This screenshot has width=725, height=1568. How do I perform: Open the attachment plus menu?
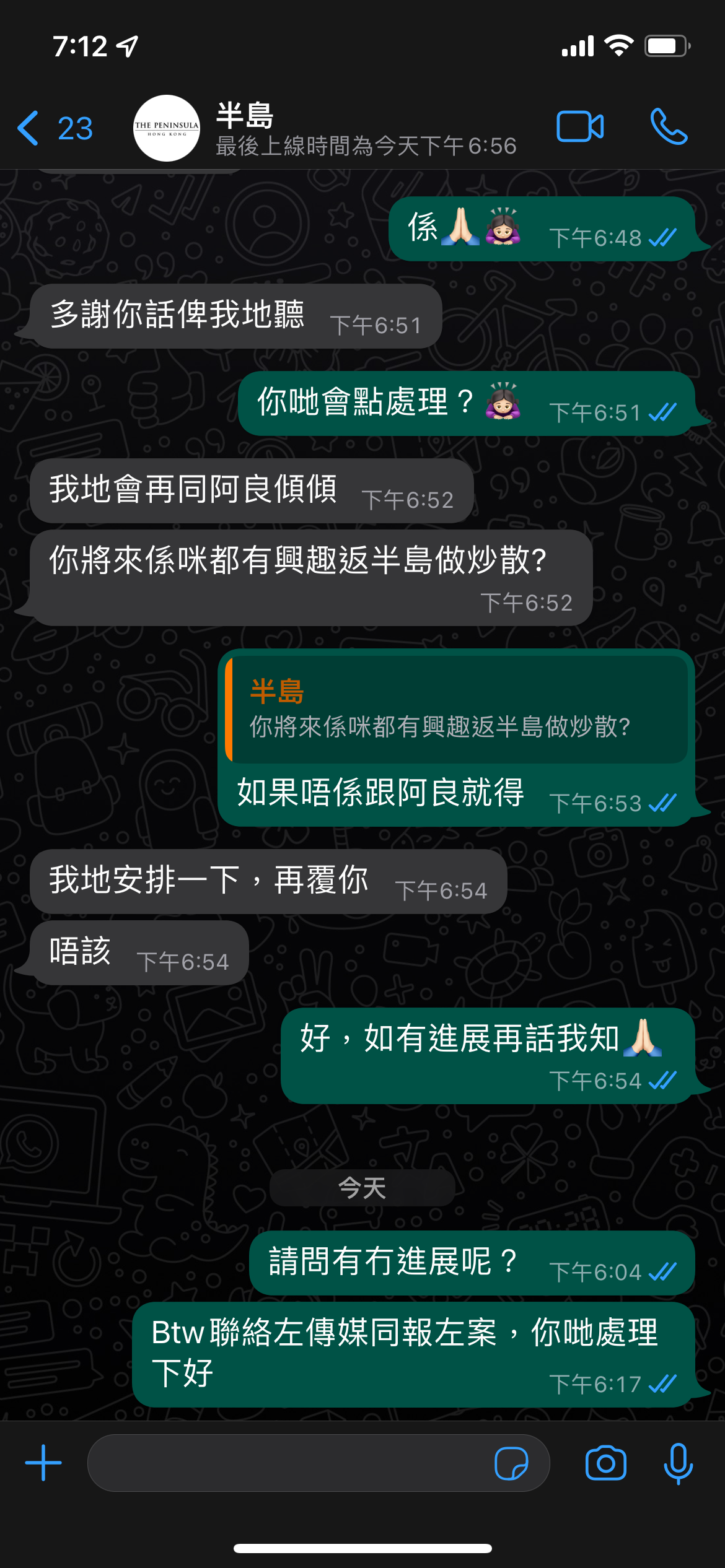click(x=43, y=1463)
